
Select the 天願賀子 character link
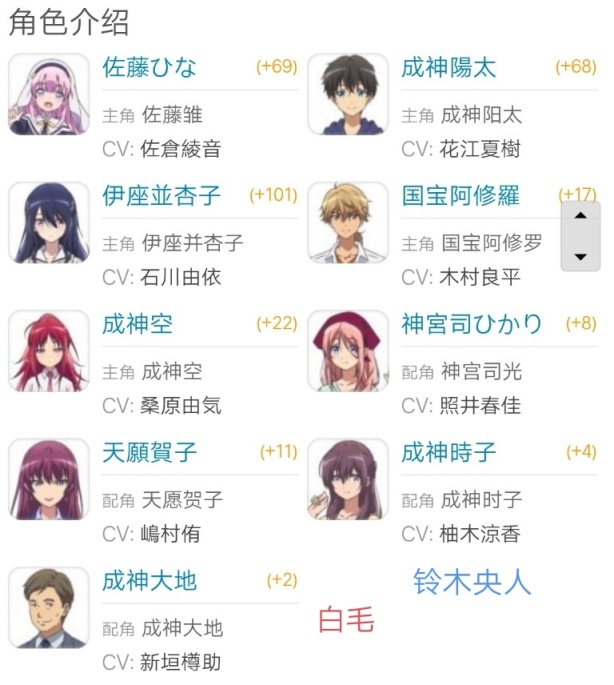click(149, 452)
